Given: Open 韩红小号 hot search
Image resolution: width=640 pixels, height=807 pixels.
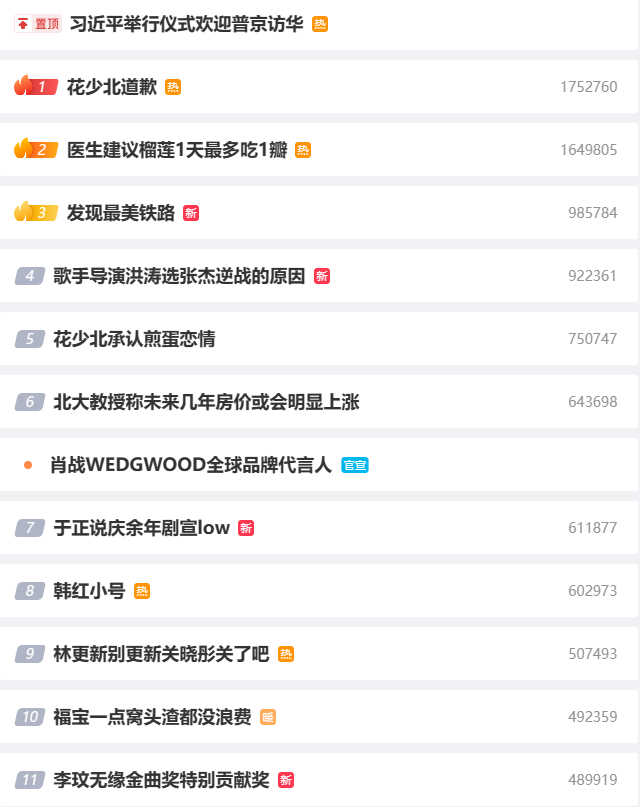Looking at the screenshot, I should [89, 591].
